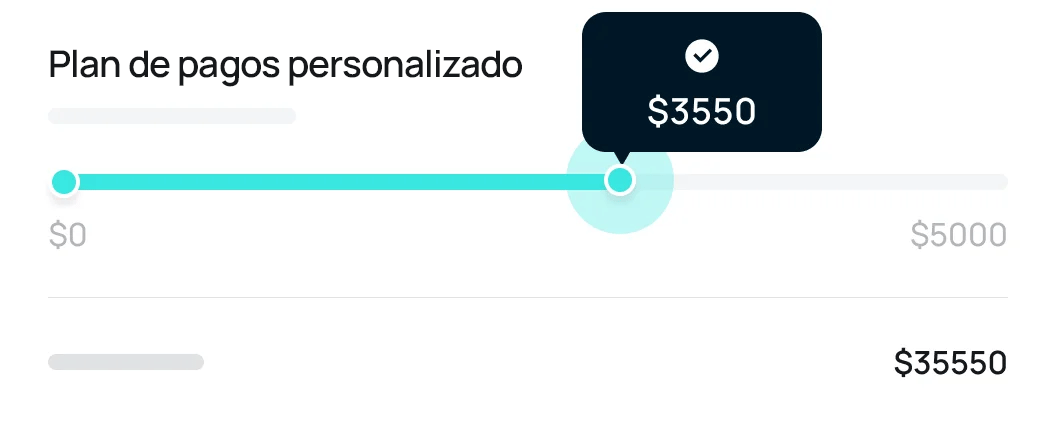Tap the slider handle set at $3550

point(620,180)
